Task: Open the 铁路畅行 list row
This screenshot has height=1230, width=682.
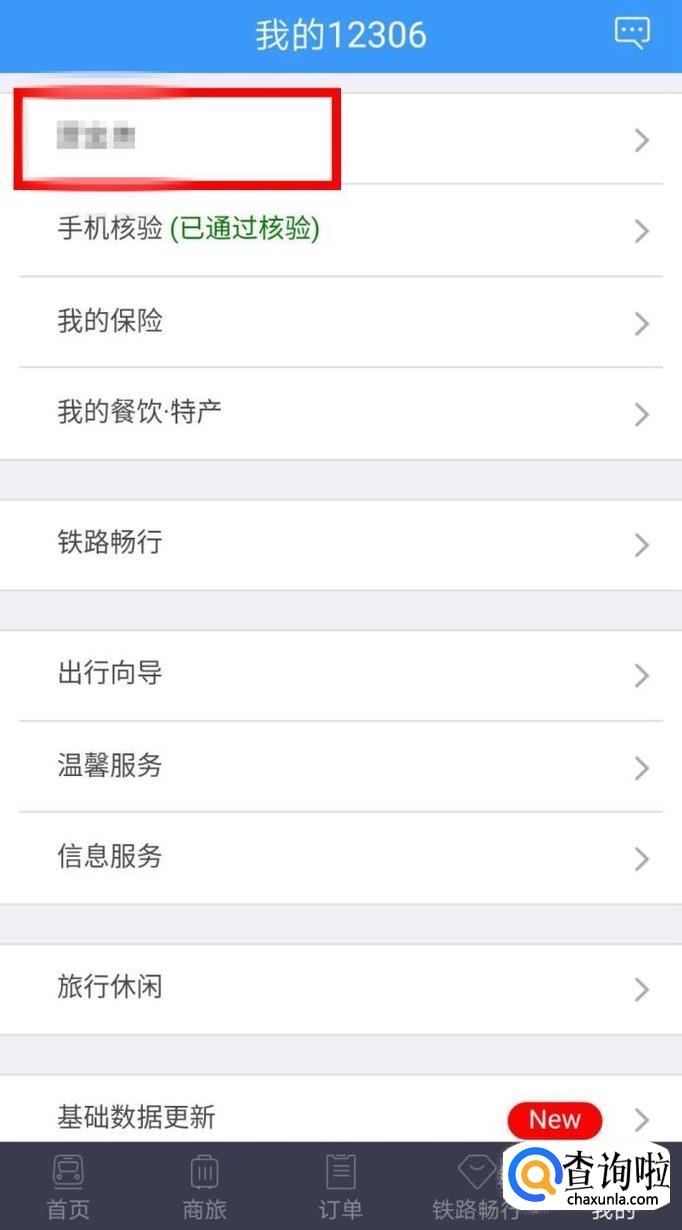Action: click(x=340, y=544)
